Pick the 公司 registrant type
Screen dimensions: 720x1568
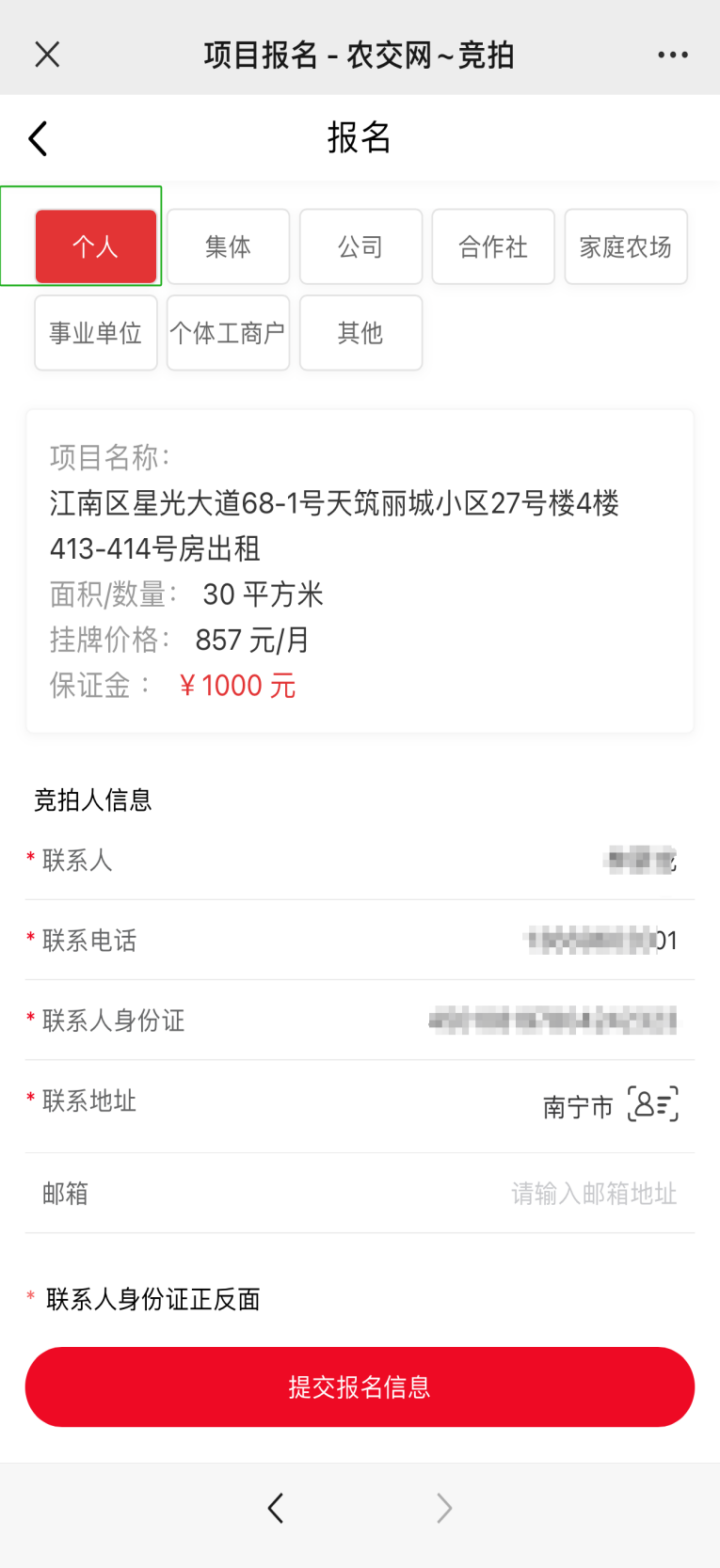point(360,246)
